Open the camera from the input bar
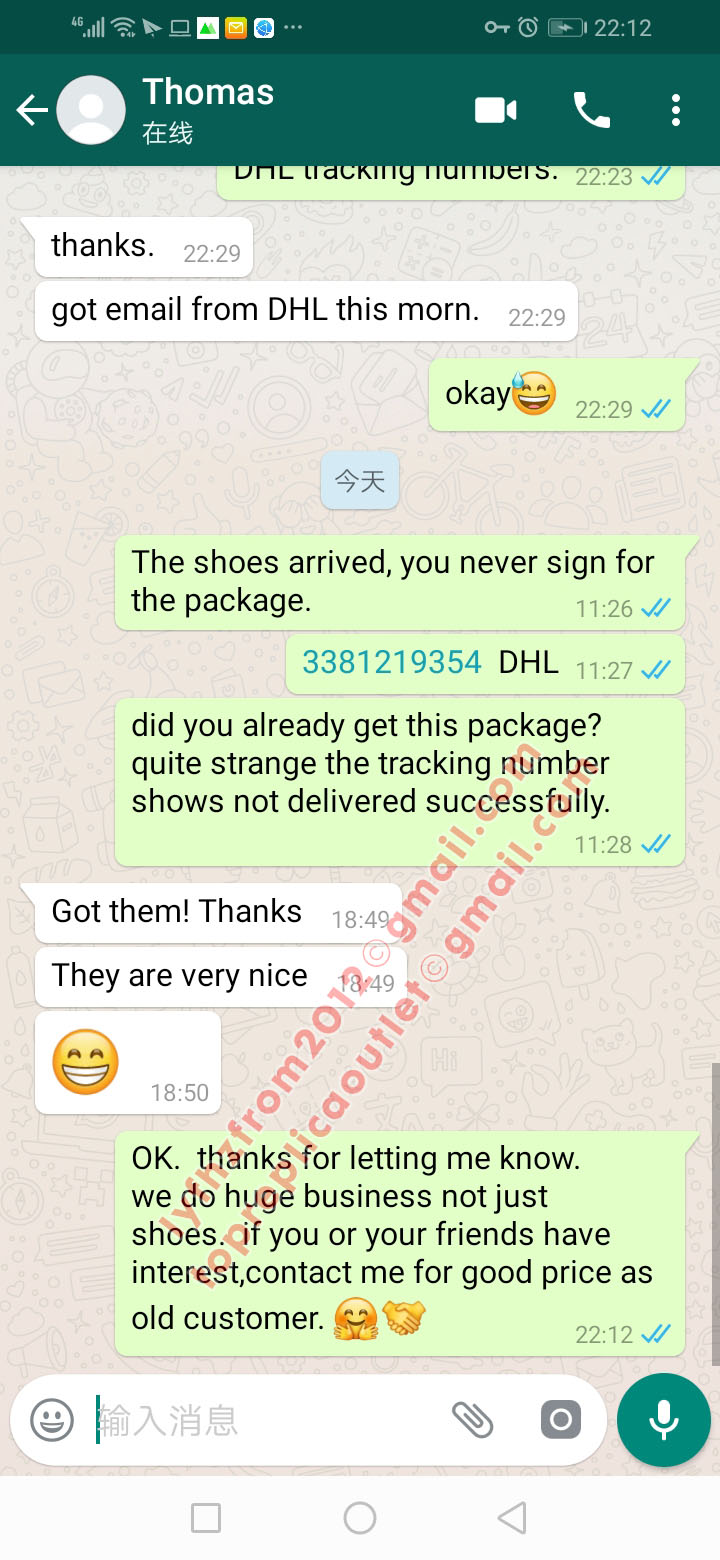This screenshot has height=1560, width=720. point(560,1419)
